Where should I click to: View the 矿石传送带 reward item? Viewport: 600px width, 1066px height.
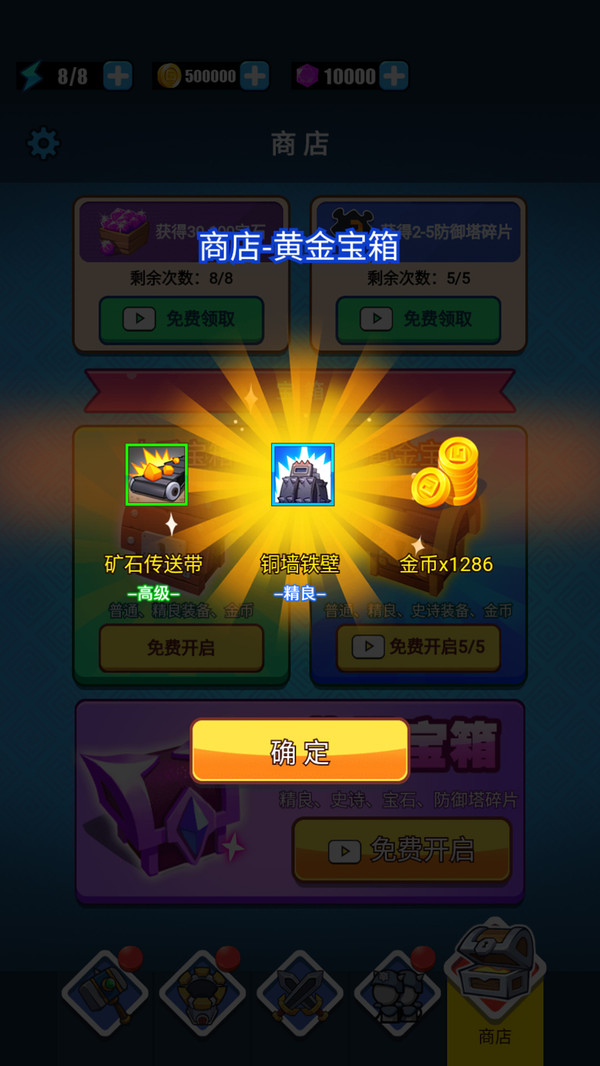pos(156,474)
